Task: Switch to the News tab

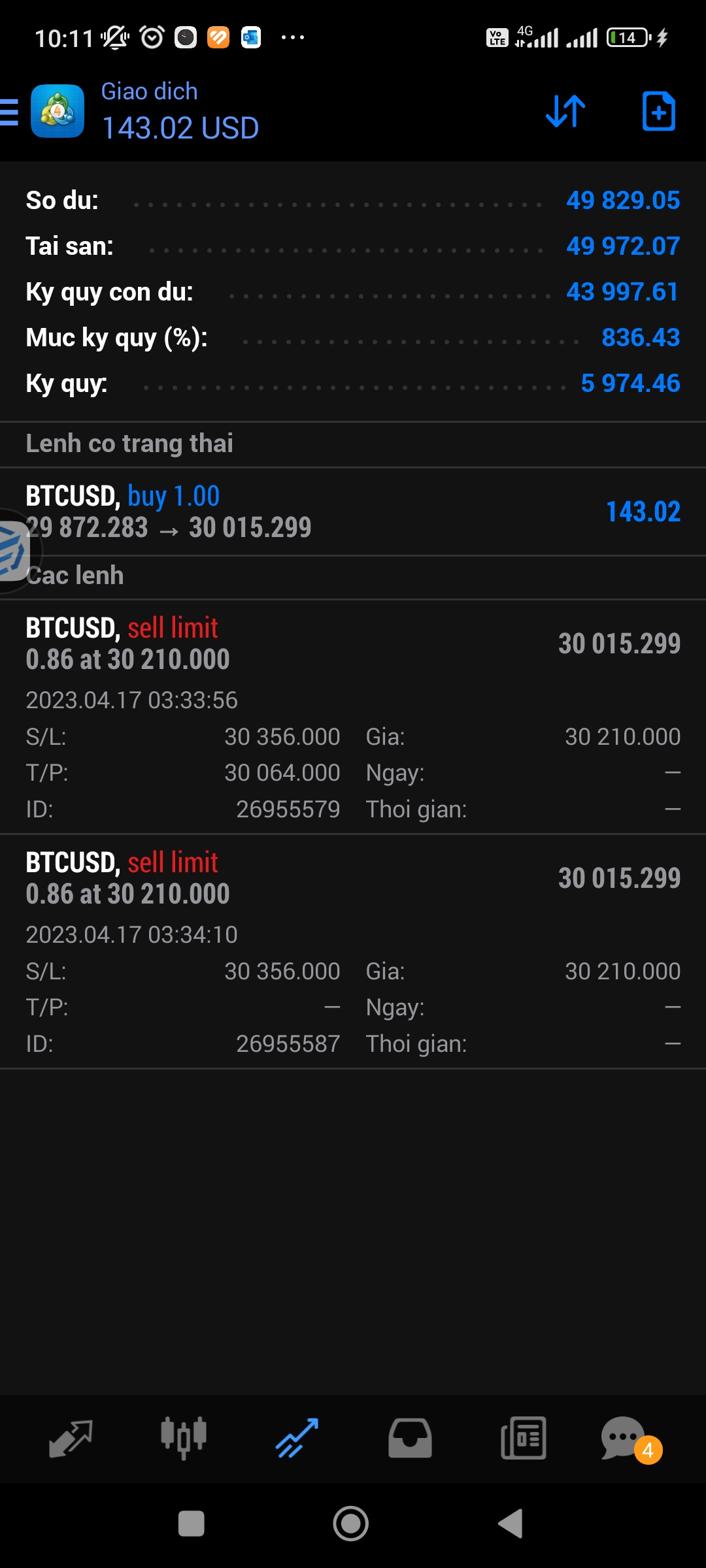Action: tap(523, 1438)
